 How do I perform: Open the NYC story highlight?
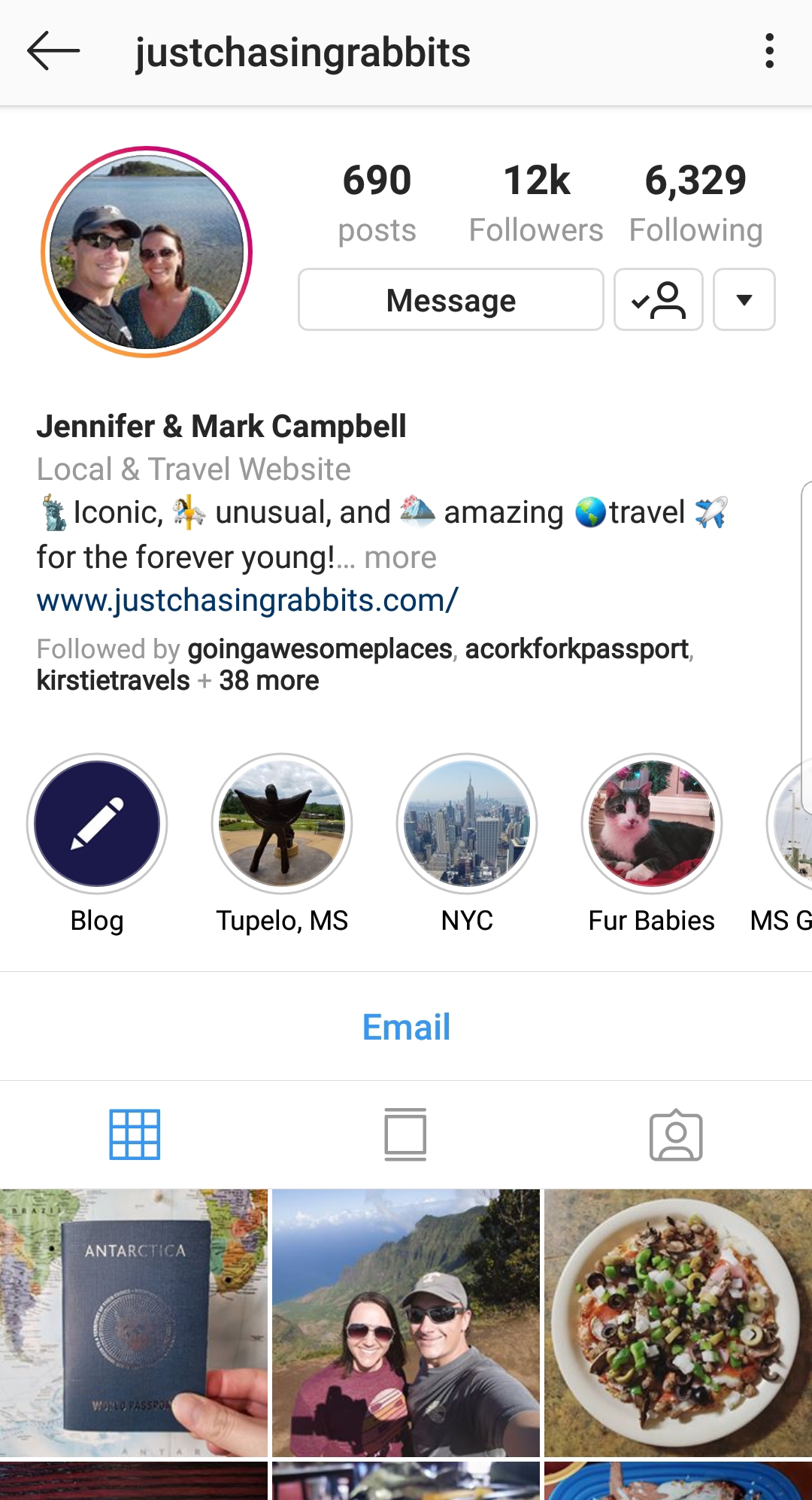click(467, 824)
